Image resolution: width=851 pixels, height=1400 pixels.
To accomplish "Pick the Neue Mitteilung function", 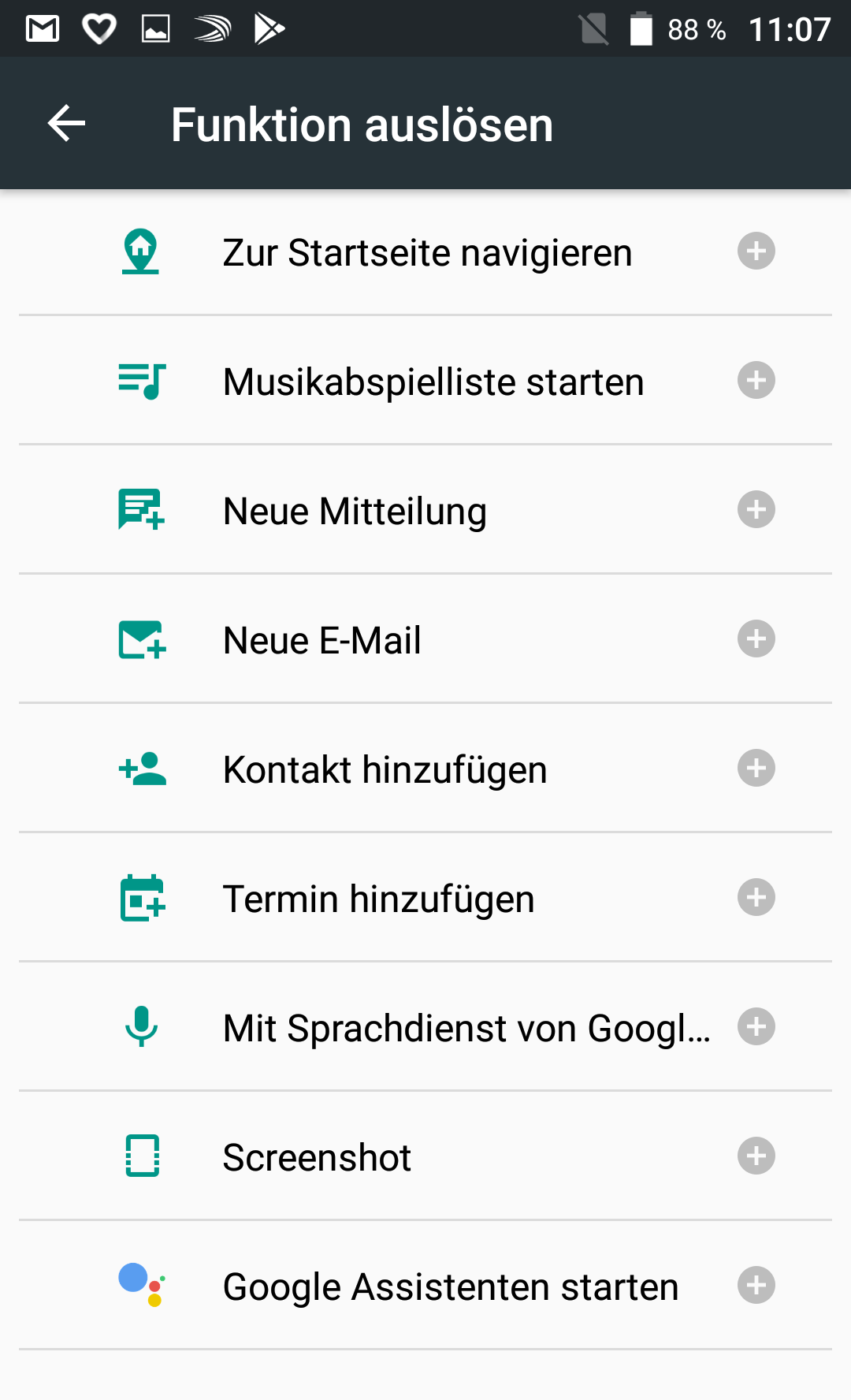I will tap(355, 512).
